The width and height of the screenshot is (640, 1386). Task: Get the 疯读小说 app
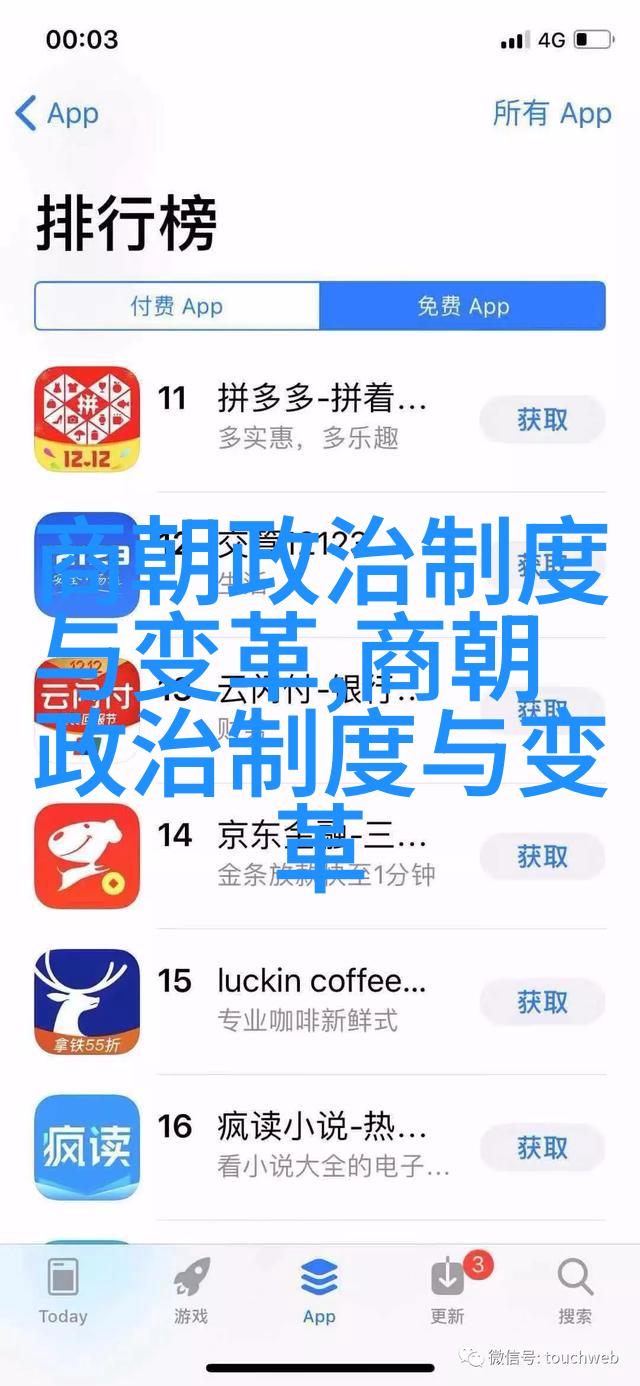point(542,1148)
